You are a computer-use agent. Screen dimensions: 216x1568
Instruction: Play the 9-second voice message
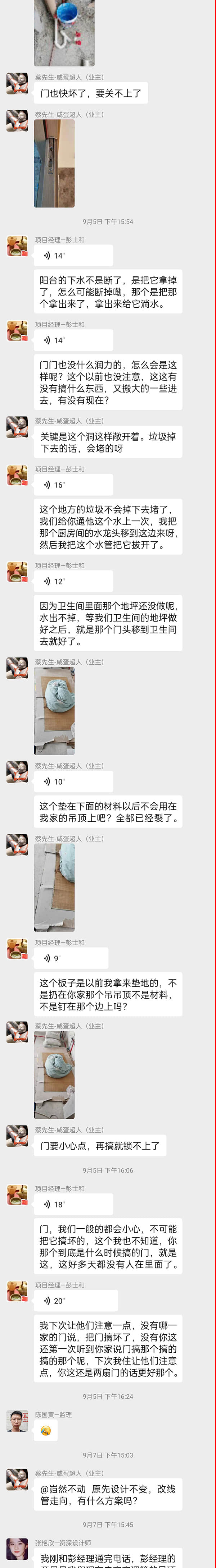(x=70, y=958)
